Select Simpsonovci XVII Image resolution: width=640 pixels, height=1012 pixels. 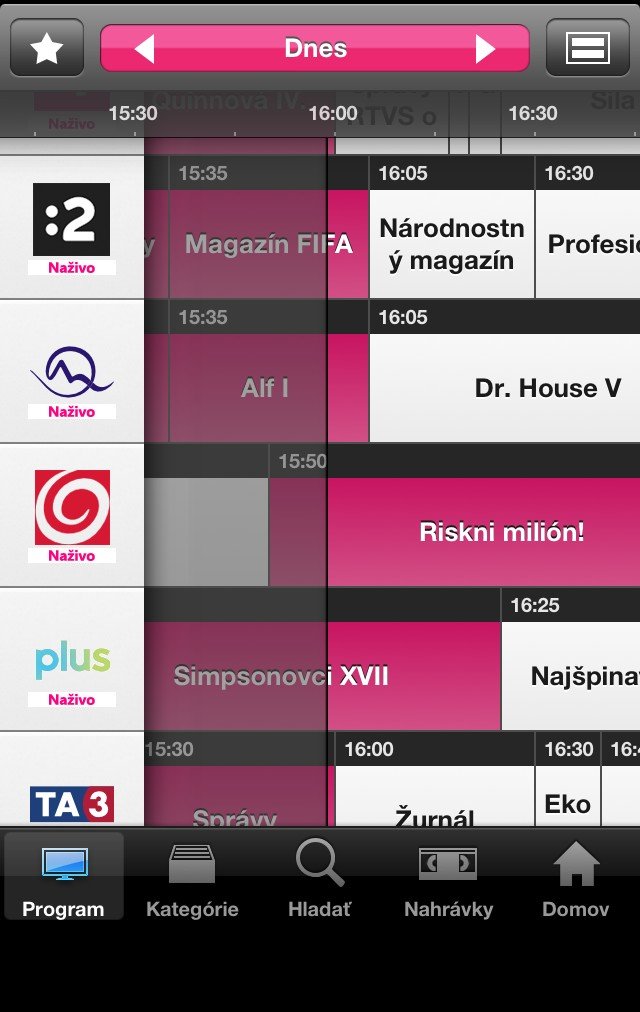coord(322,676)
